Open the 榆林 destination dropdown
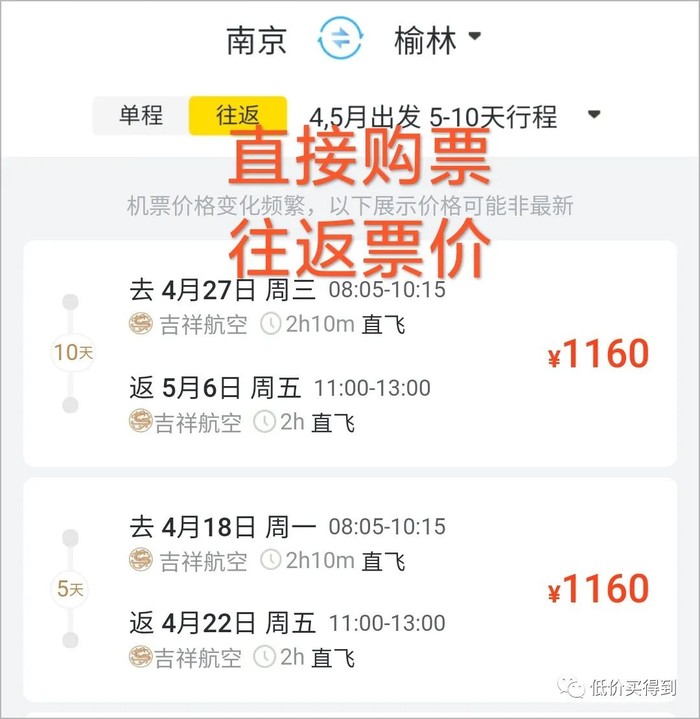 [437, 40]
